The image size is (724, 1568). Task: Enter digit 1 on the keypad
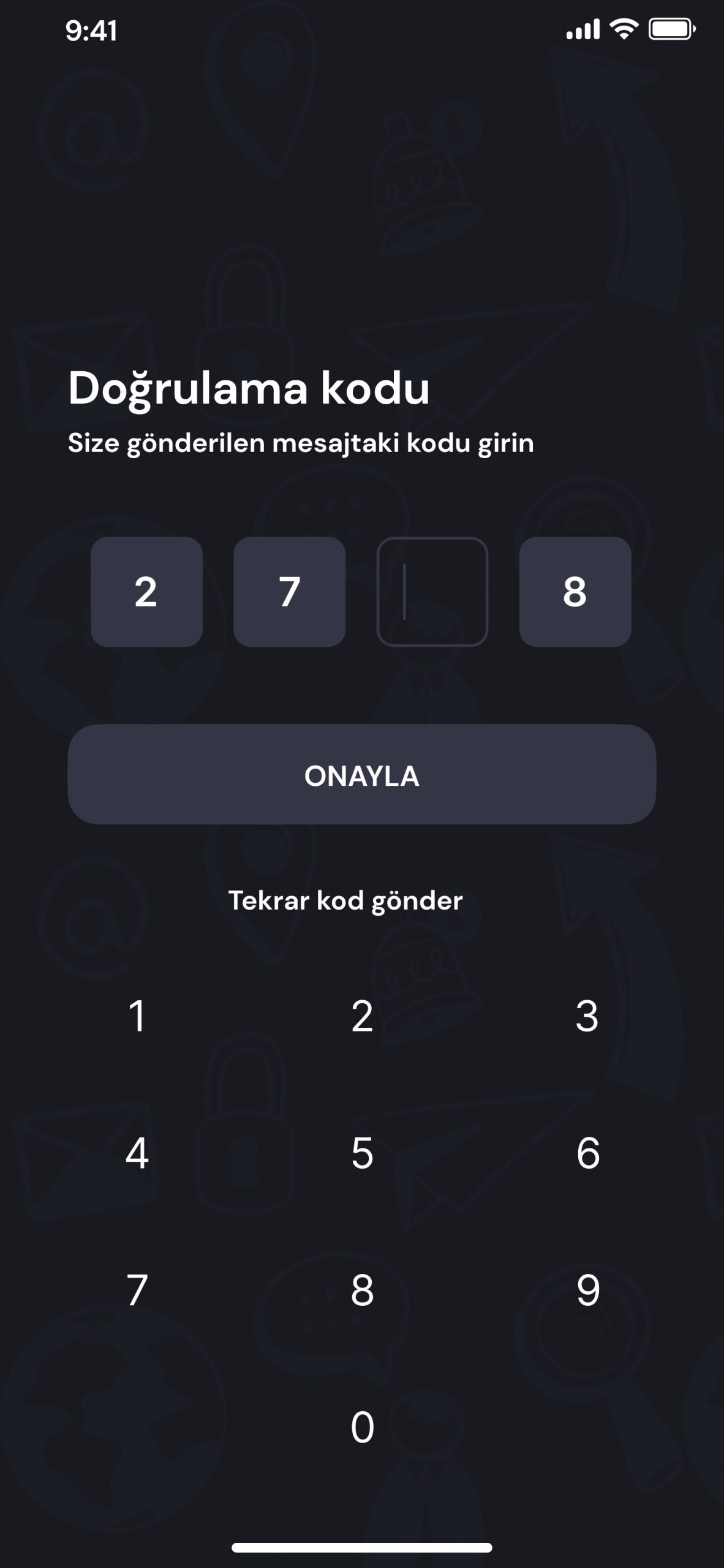(x=137, y=1016)
